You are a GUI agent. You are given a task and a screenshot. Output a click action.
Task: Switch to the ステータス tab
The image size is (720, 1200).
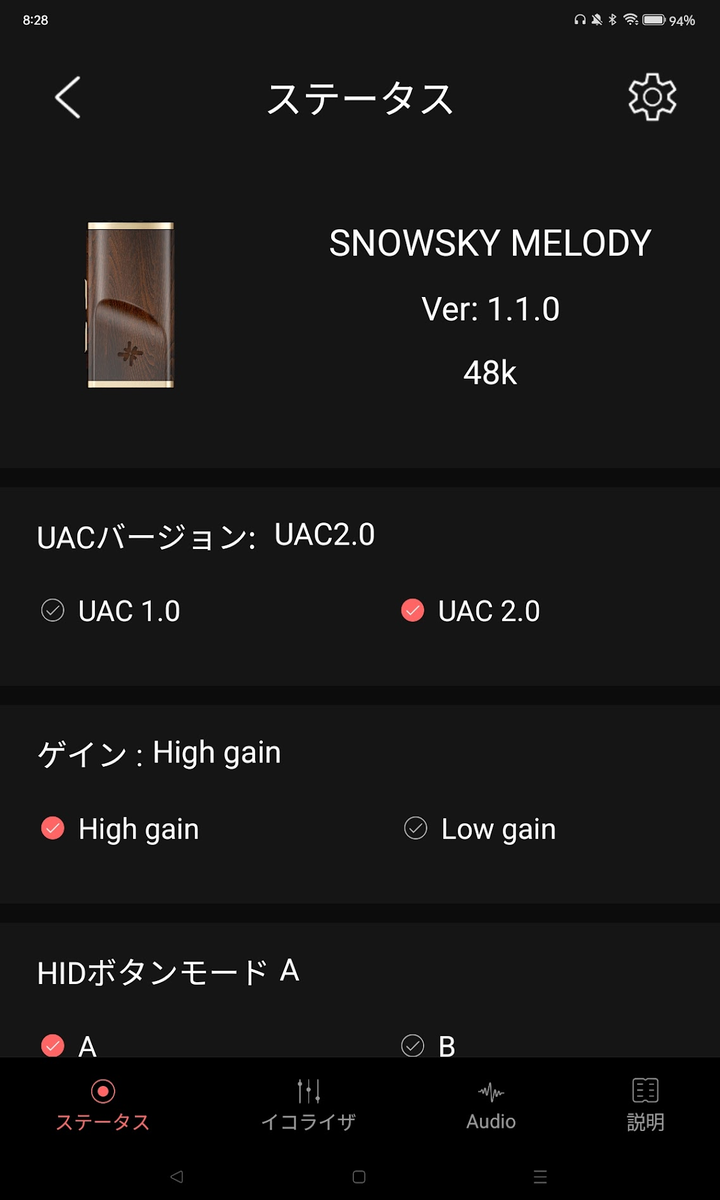102,1104
